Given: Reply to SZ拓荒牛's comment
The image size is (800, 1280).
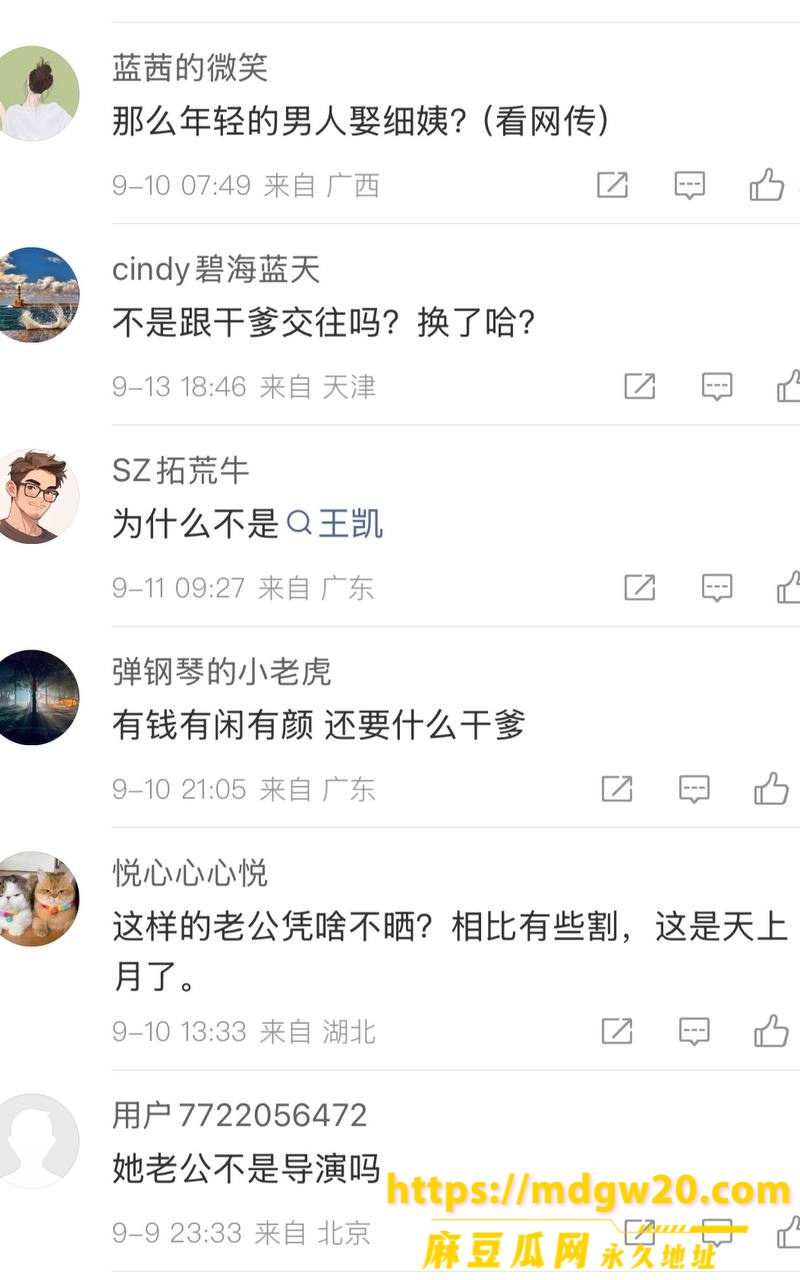Looking at the screenshot, I should [x=717, y=587].
